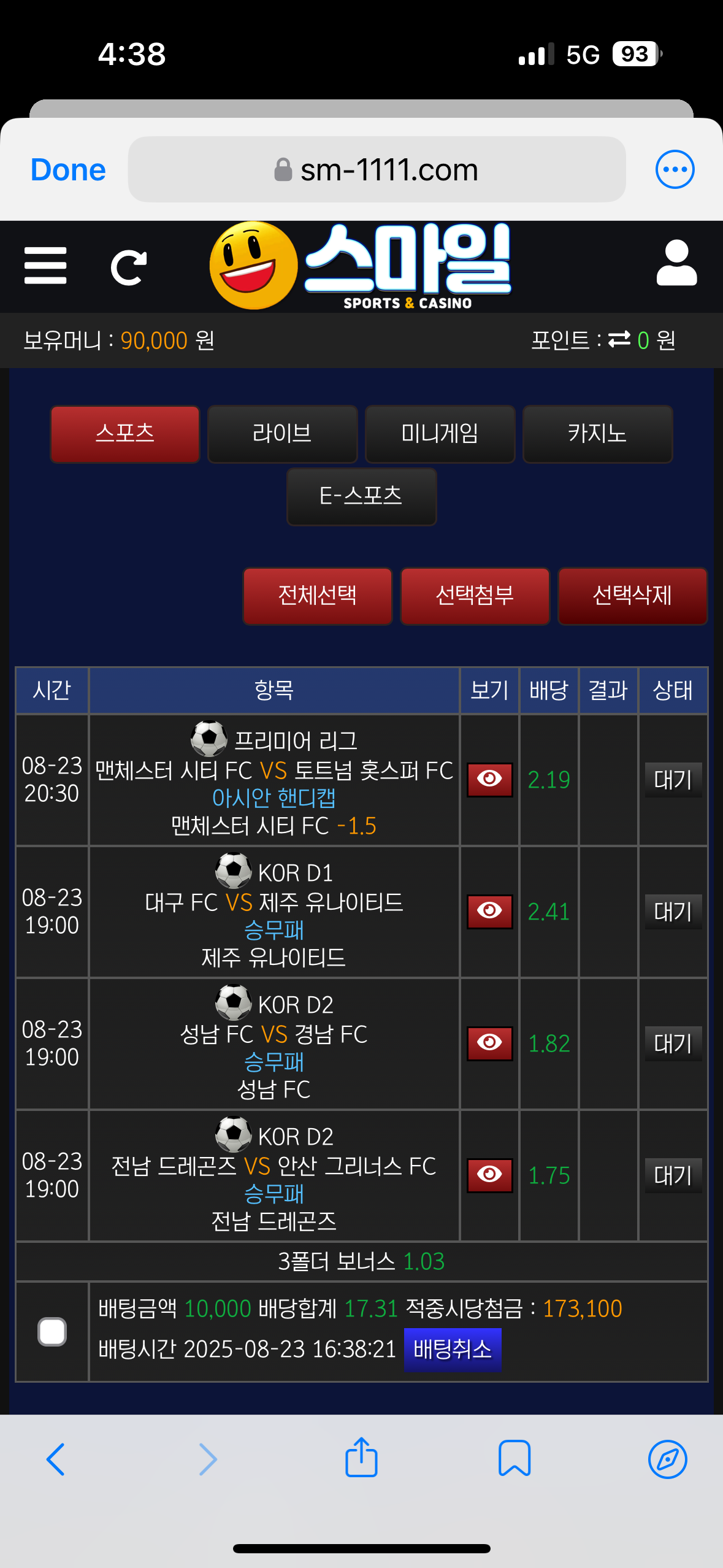View details for the 맨체스터 시티 FC match
The image size is (723, 1568).
[x=489, y=780]
